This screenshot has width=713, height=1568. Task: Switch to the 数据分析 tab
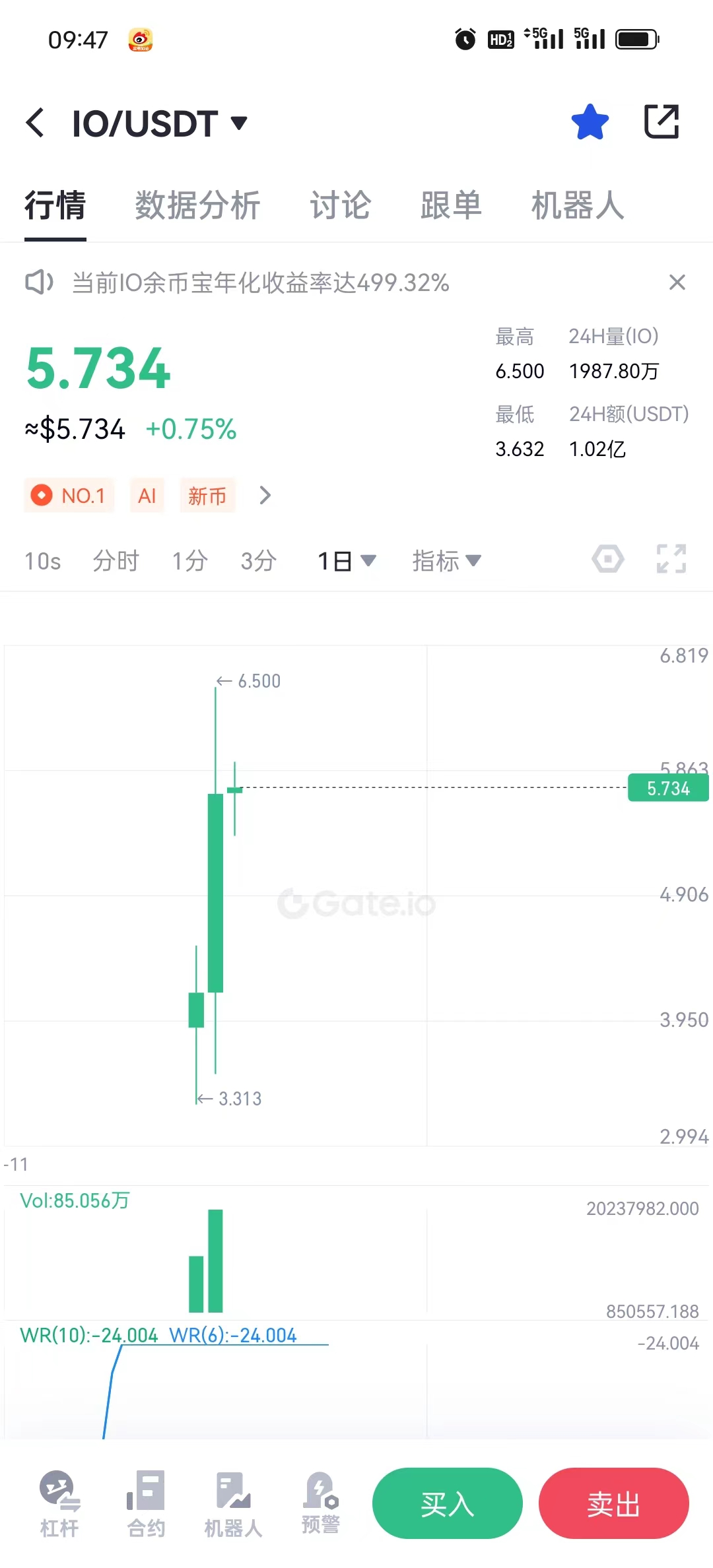197,205
